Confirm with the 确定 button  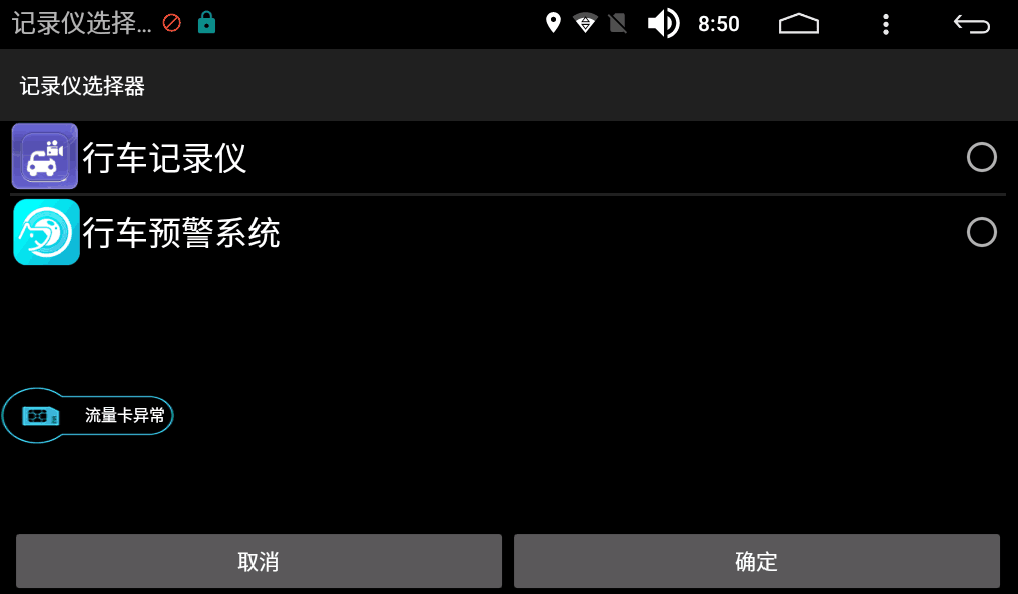(x=756, y=561)
